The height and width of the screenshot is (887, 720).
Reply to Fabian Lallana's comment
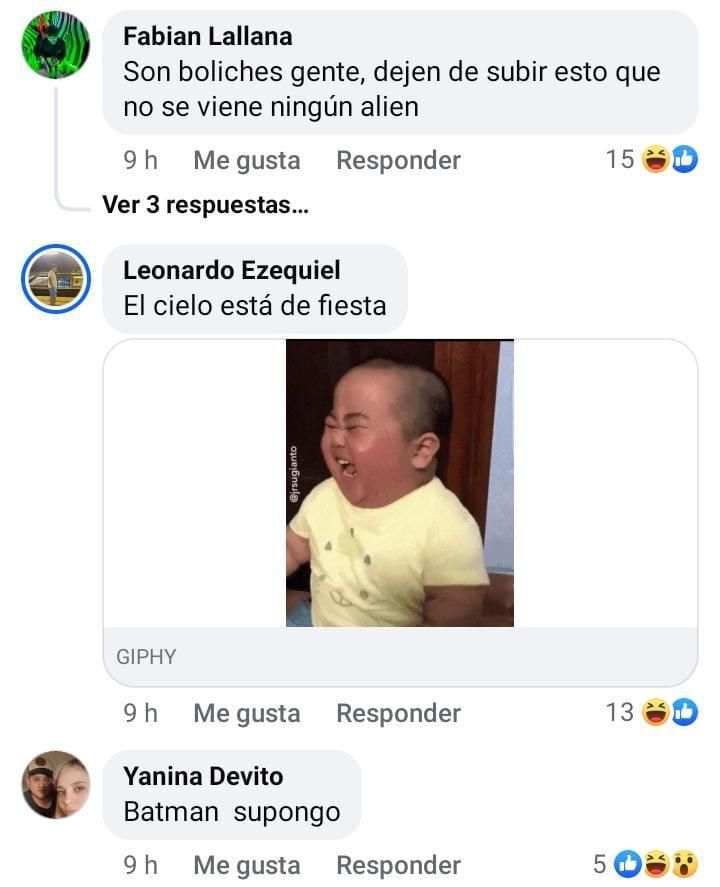(398, 160)
